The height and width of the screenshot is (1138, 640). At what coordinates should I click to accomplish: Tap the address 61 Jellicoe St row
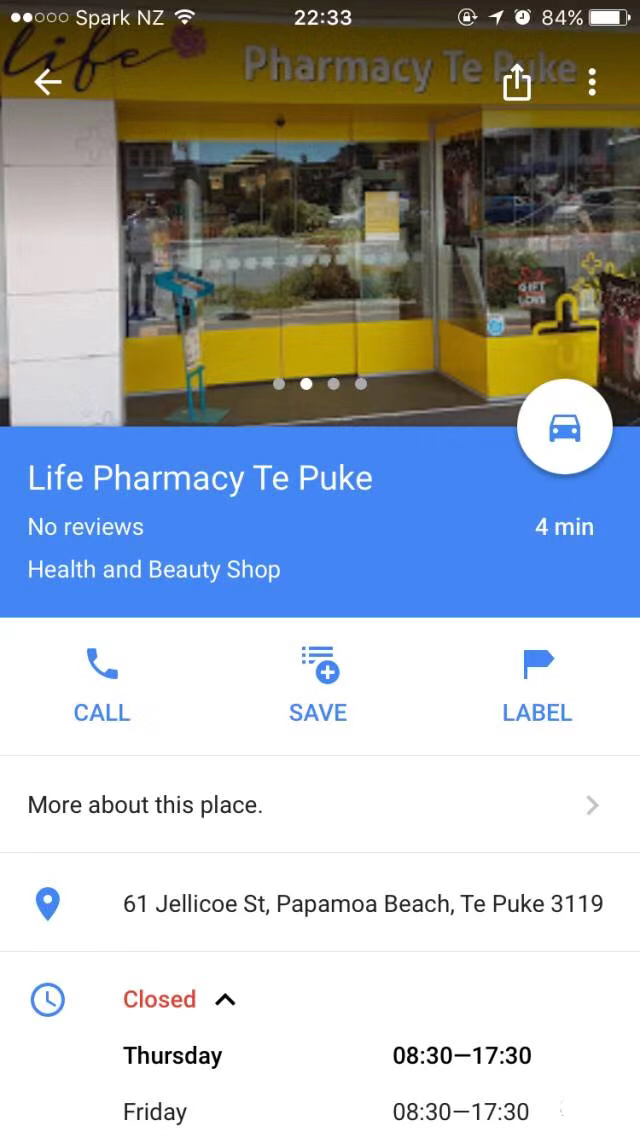click(x=362, y=904)
